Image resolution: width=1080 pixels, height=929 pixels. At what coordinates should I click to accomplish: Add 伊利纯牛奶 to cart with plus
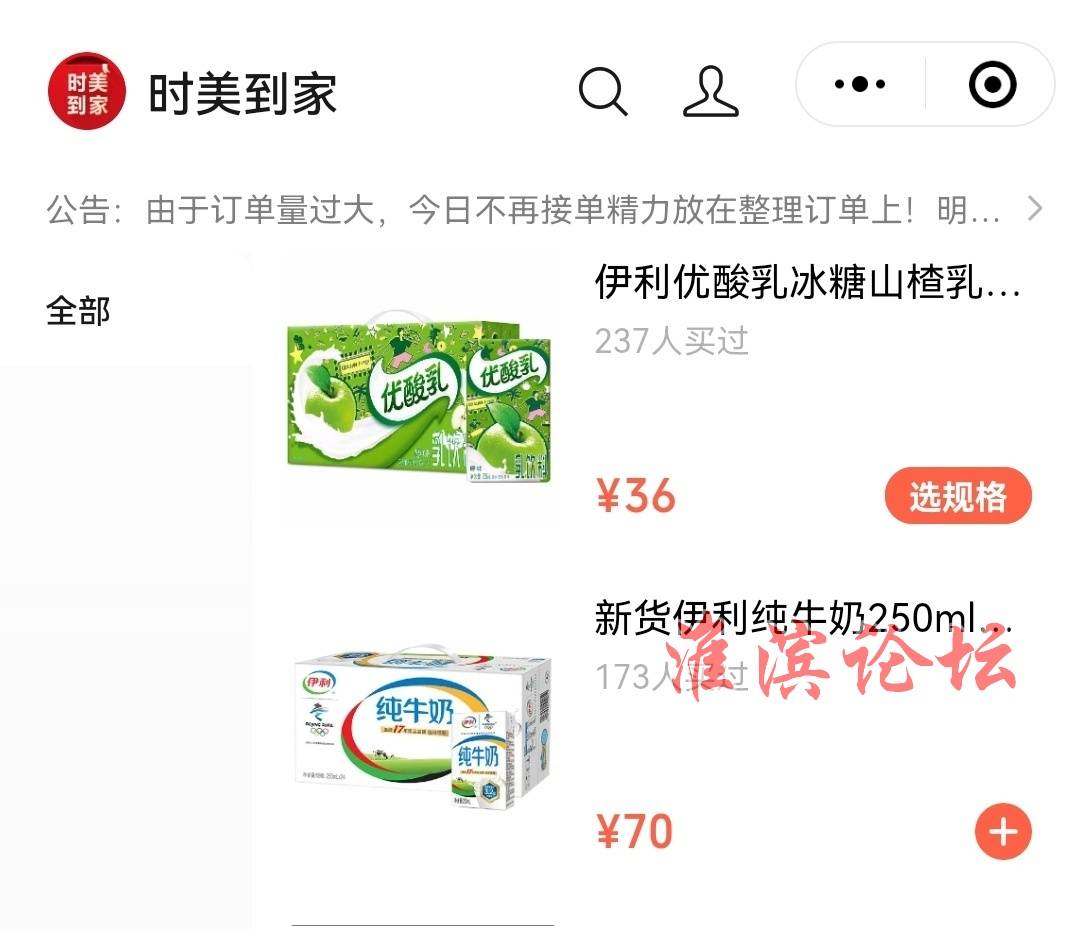pyautogui.click(x=1003, y=832)
